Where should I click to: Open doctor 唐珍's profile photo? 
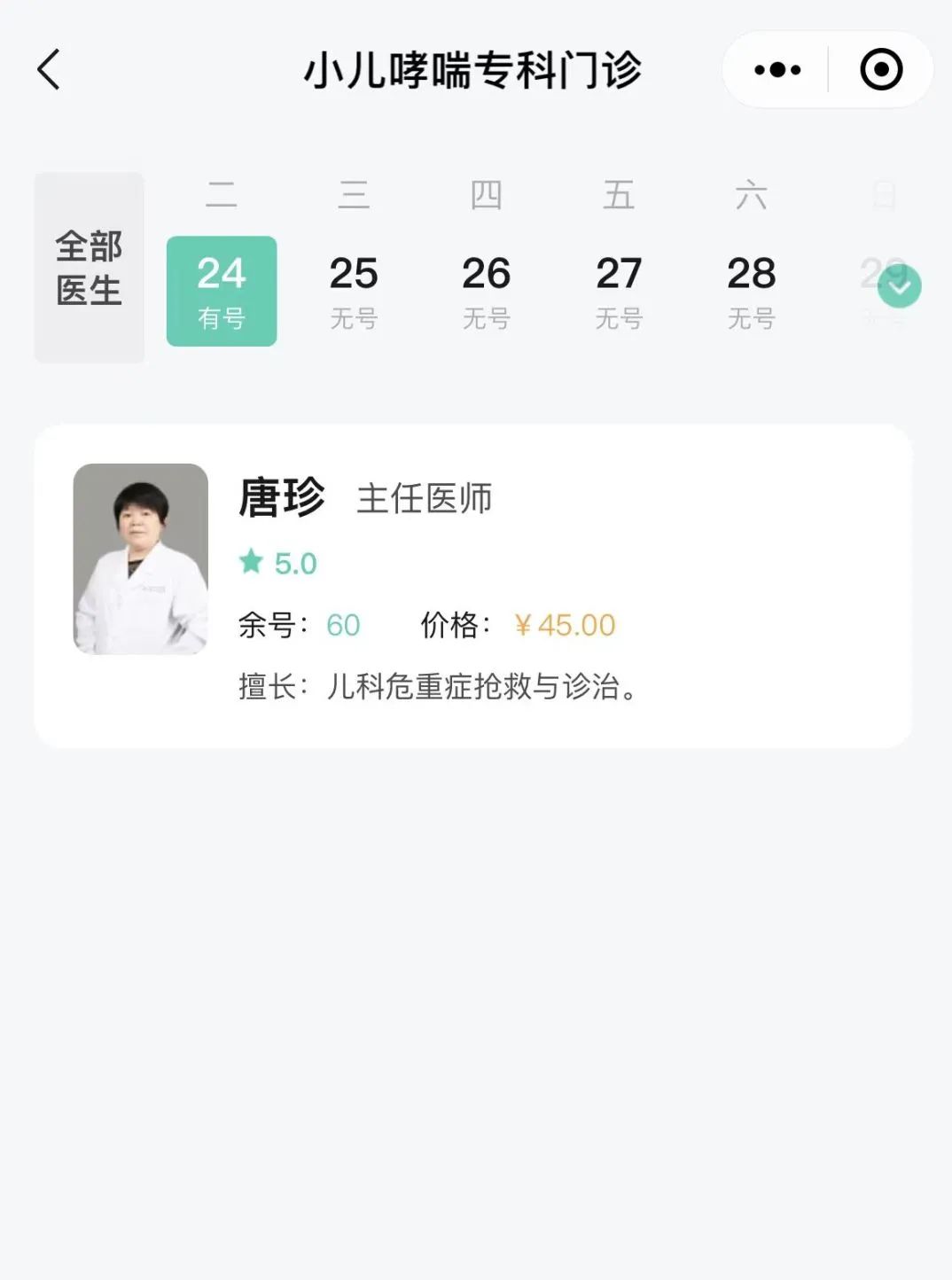tap(140, 557)
